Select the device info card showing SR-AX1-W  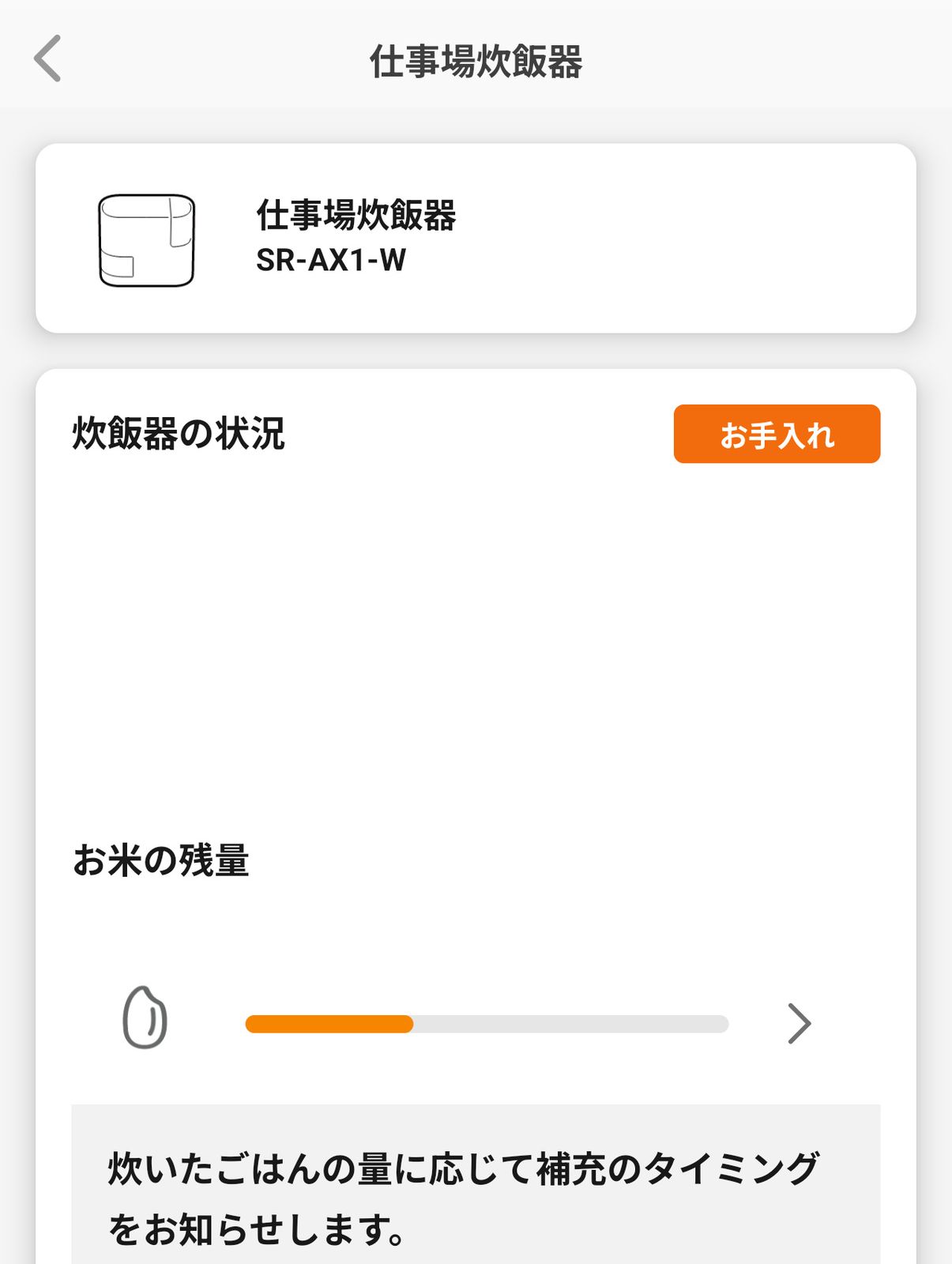(x=476, y=237)
